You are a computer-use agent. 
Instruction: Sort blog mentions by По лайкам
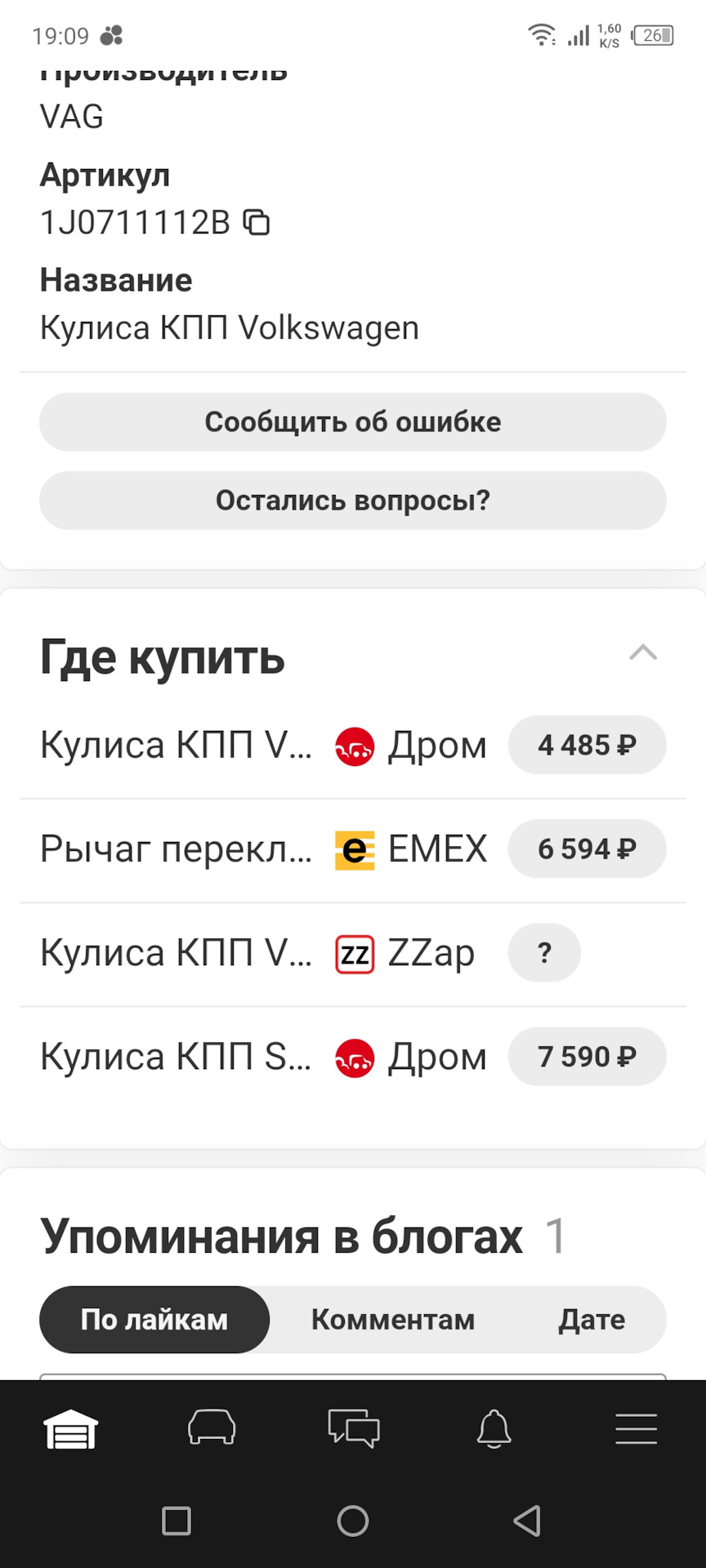click(154, 1320)
